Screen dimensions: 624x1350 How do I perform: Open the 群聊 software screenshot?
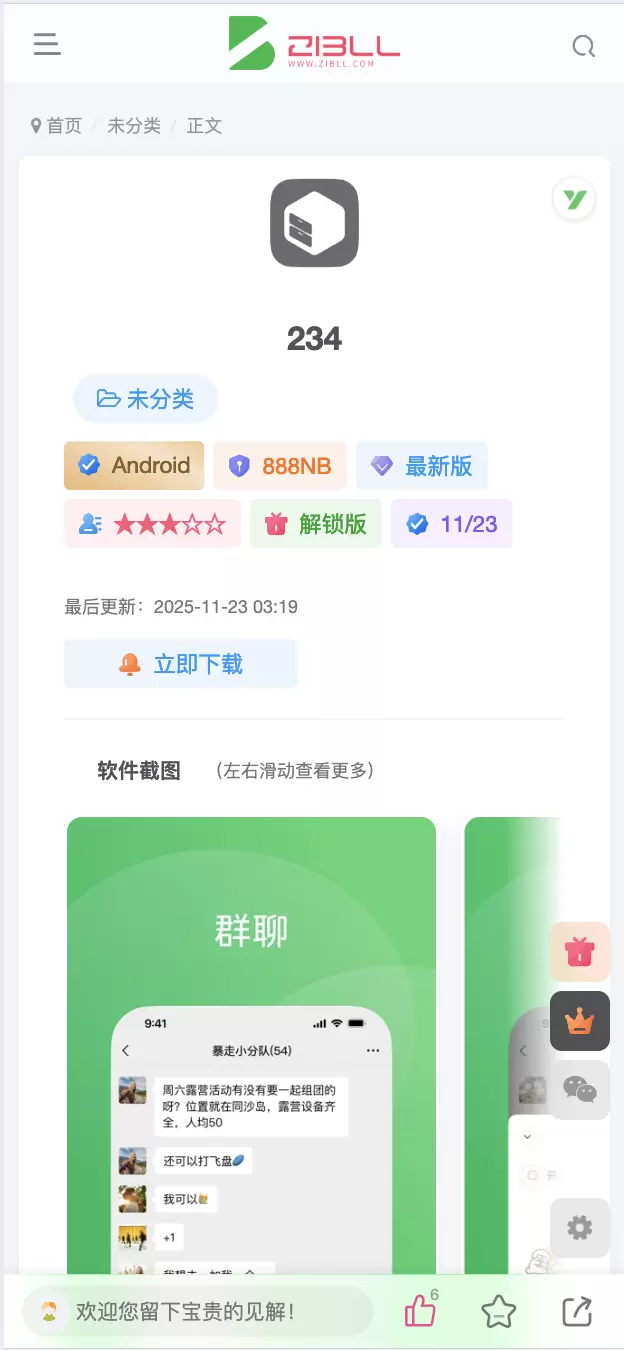click(251, 1045)
